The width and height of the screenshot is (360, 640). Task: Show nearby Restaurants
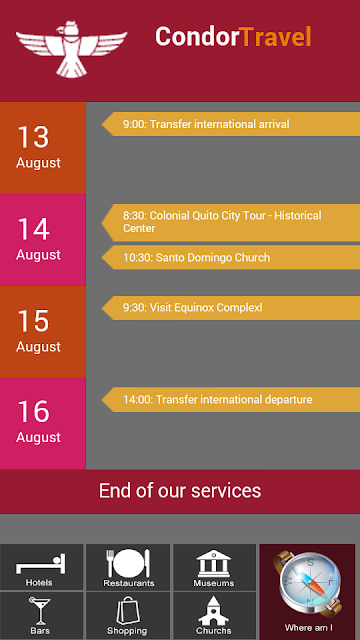tap(128, 567)
